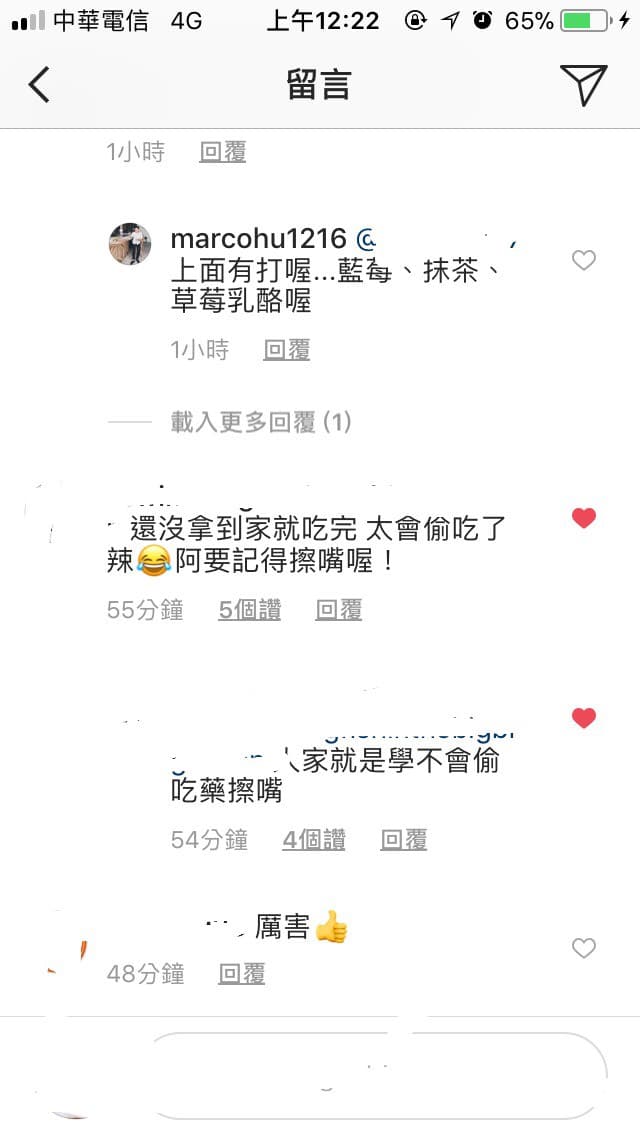The image size is (640, 1136).
Task: Reply to the 48分鐘 comment
Action: (241, 974)
